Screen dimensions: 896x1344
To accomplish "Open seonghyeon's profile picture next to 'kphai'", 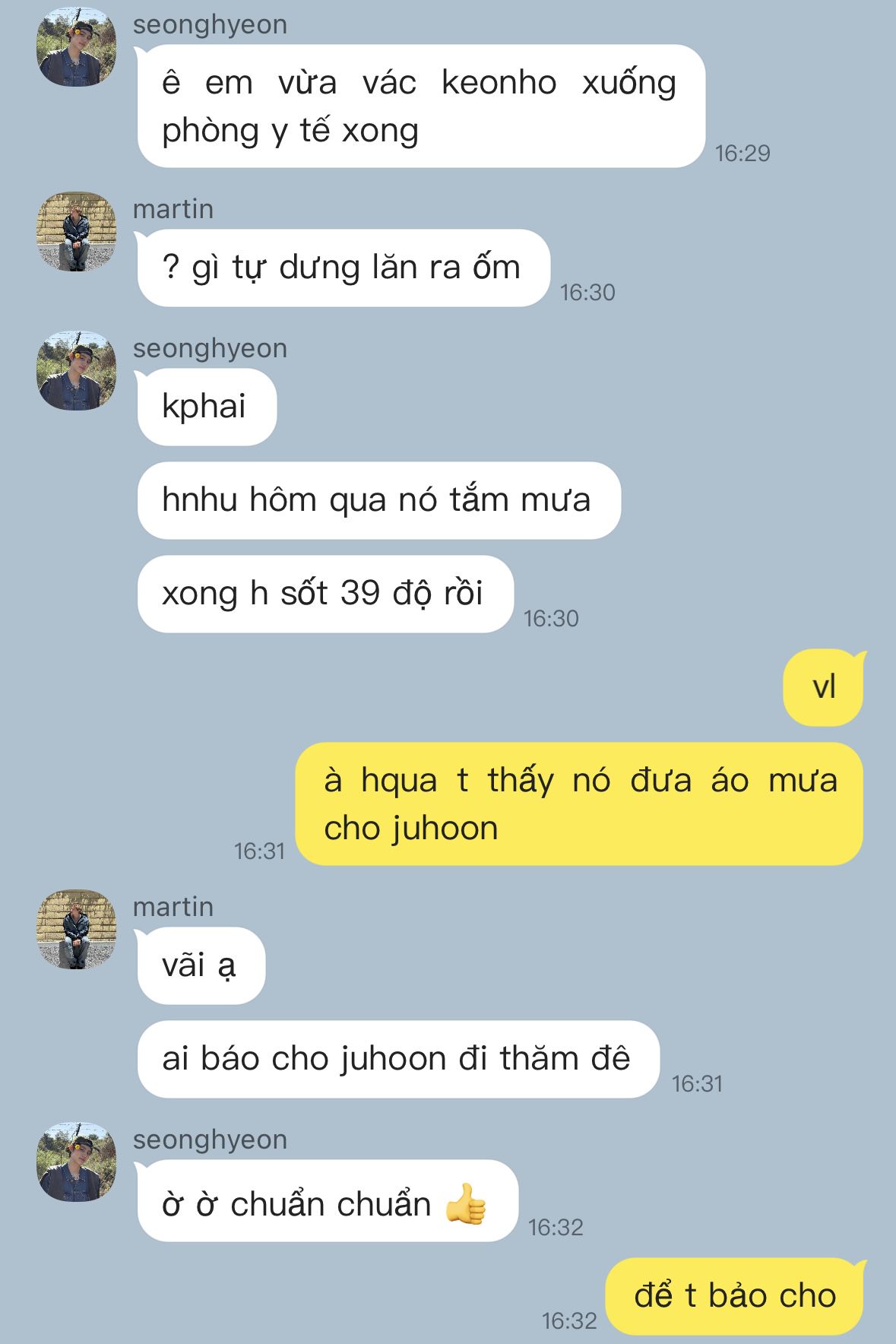I will coord(76,371).
